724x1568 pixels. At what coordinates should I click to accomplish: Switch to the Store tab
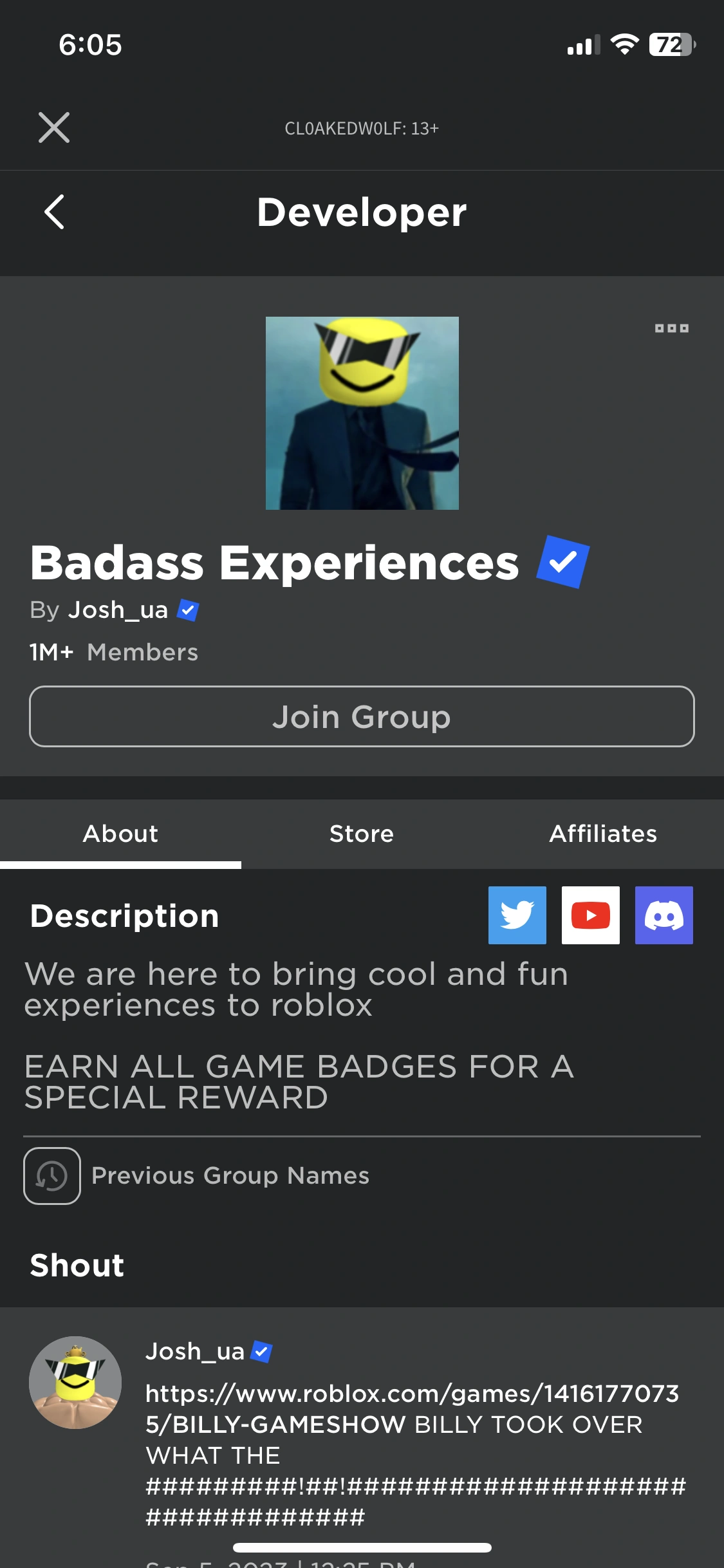(362, 833)
